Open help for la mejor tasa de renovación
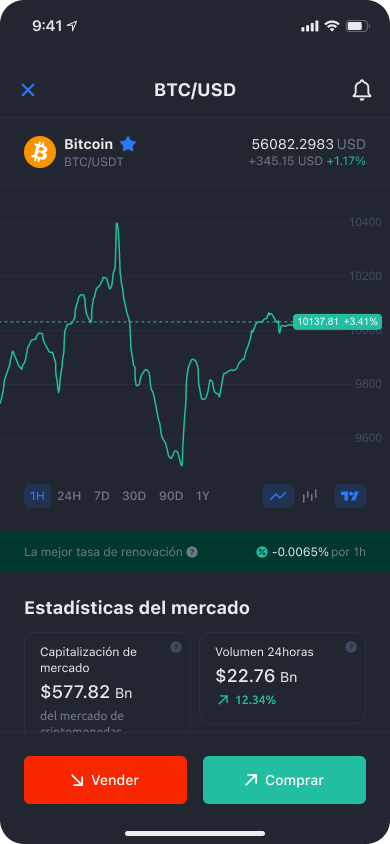Screen dimensions: 390x844 pos(192,552)
